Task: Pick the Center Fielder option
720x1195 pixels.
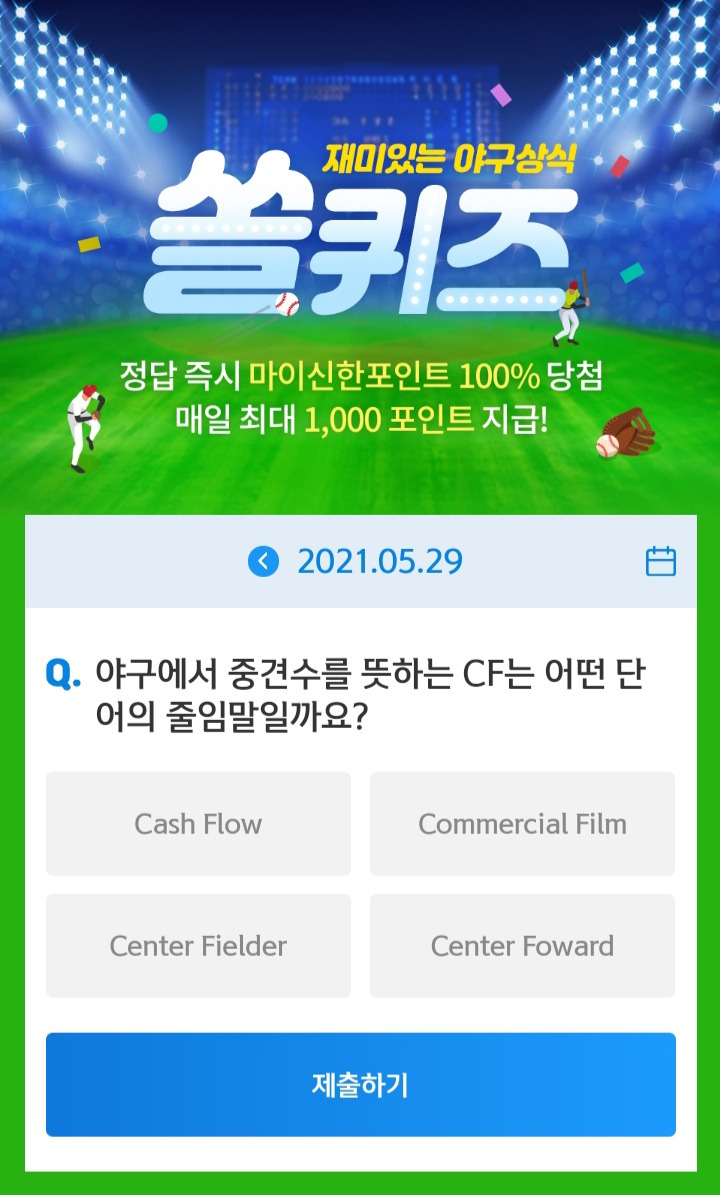Action: [198, 946]
